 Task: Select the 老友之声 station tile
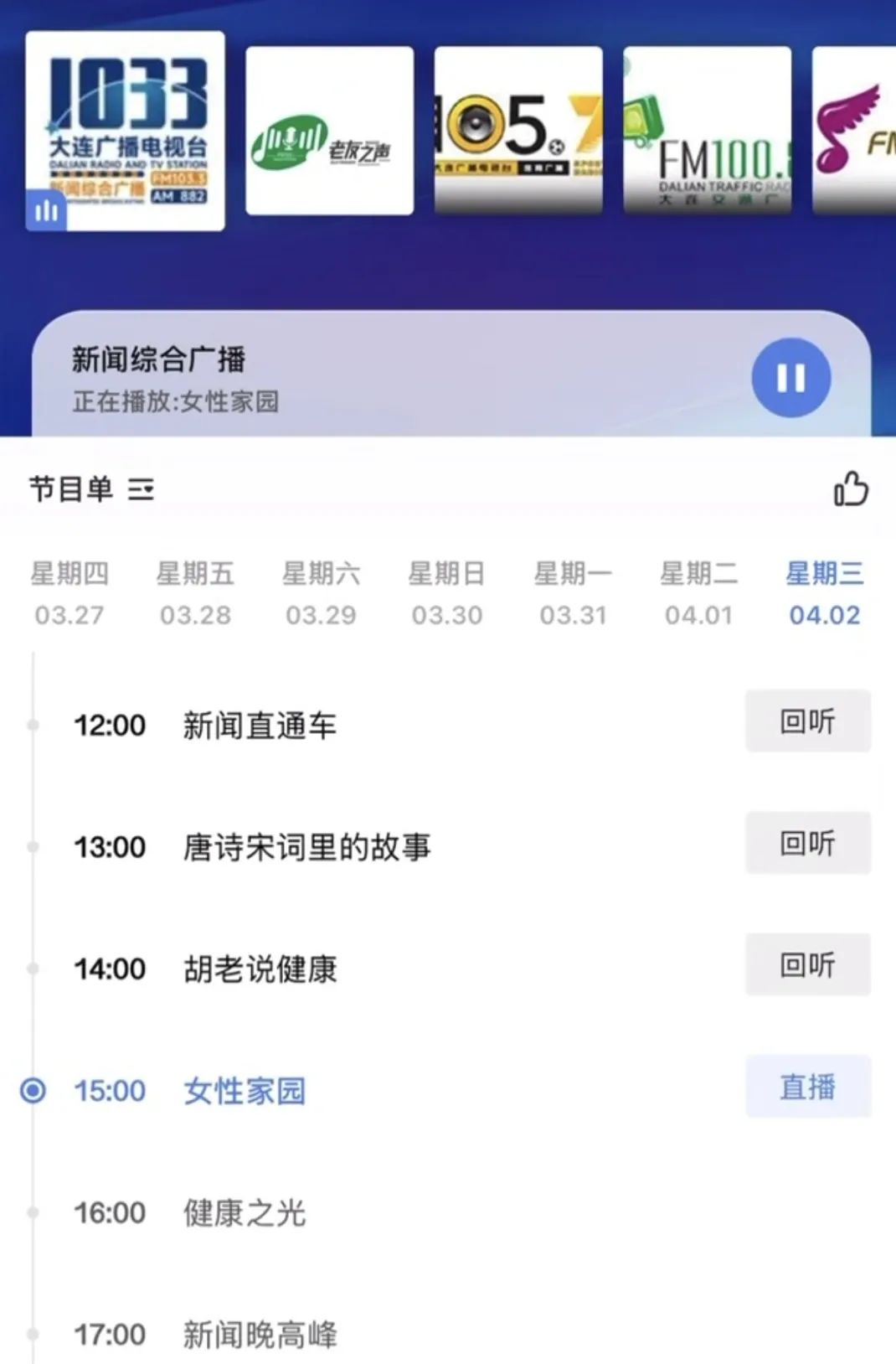(x=329, y=132)
